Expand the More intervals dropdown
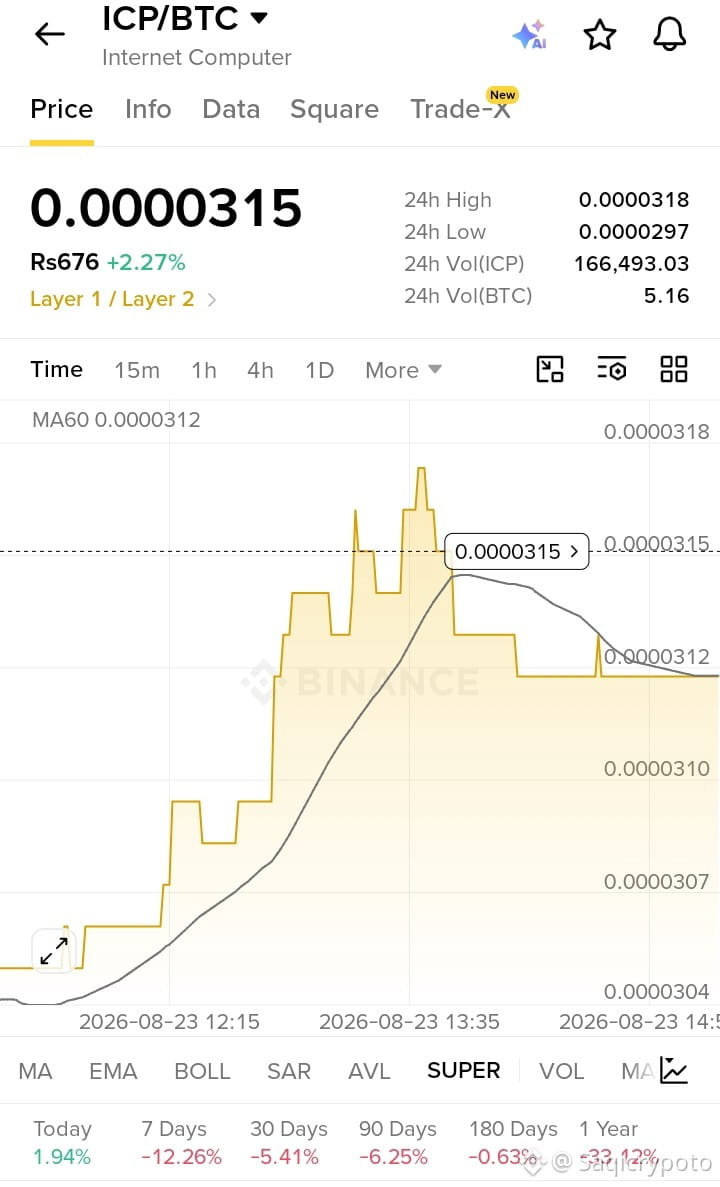The height and width of the screenshot is (1187, 720). pyautogui.click(x=403, y=370)
